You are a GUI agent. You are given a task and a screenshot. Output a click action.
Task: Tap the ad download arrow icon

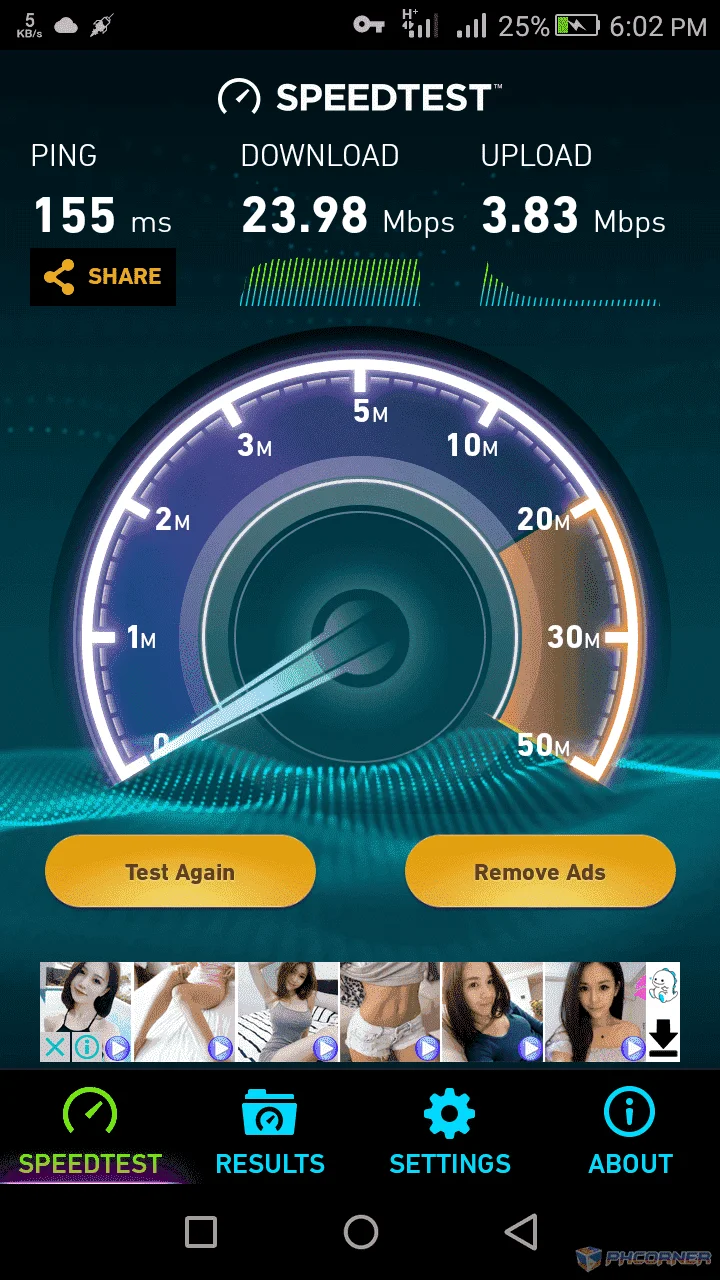[664, 1042]
